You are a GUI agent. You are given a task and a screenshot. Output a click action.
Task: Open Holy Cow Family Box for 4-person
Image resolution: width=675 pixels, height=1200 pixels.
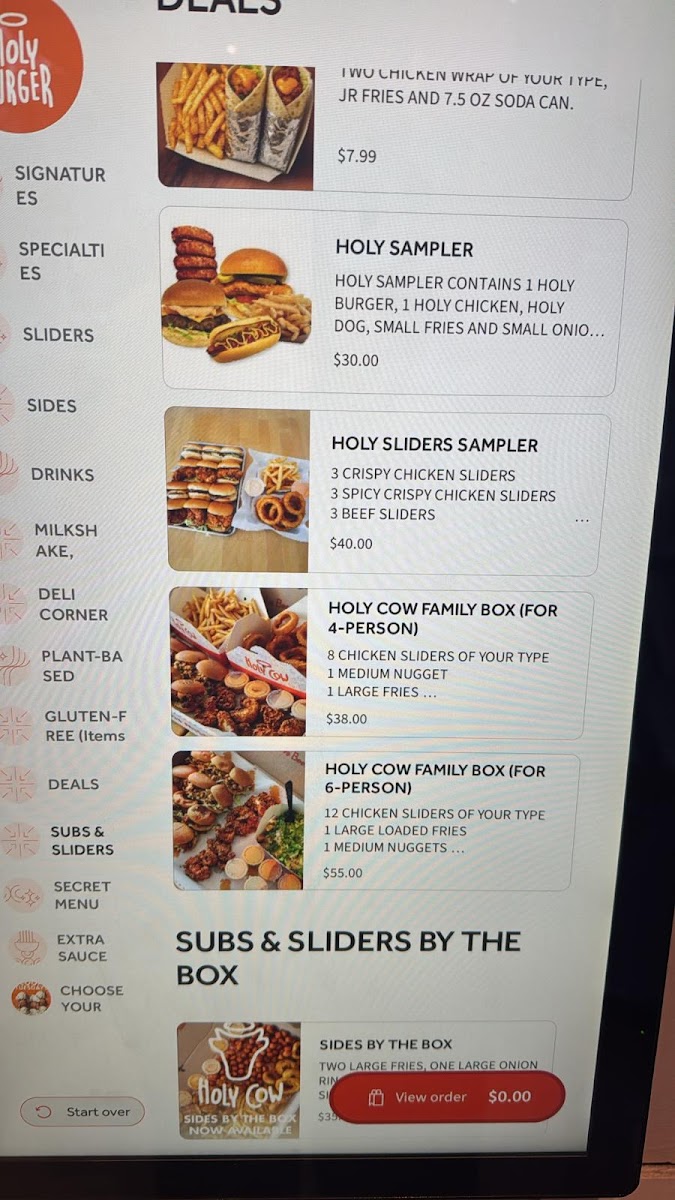tap(381, 664)
